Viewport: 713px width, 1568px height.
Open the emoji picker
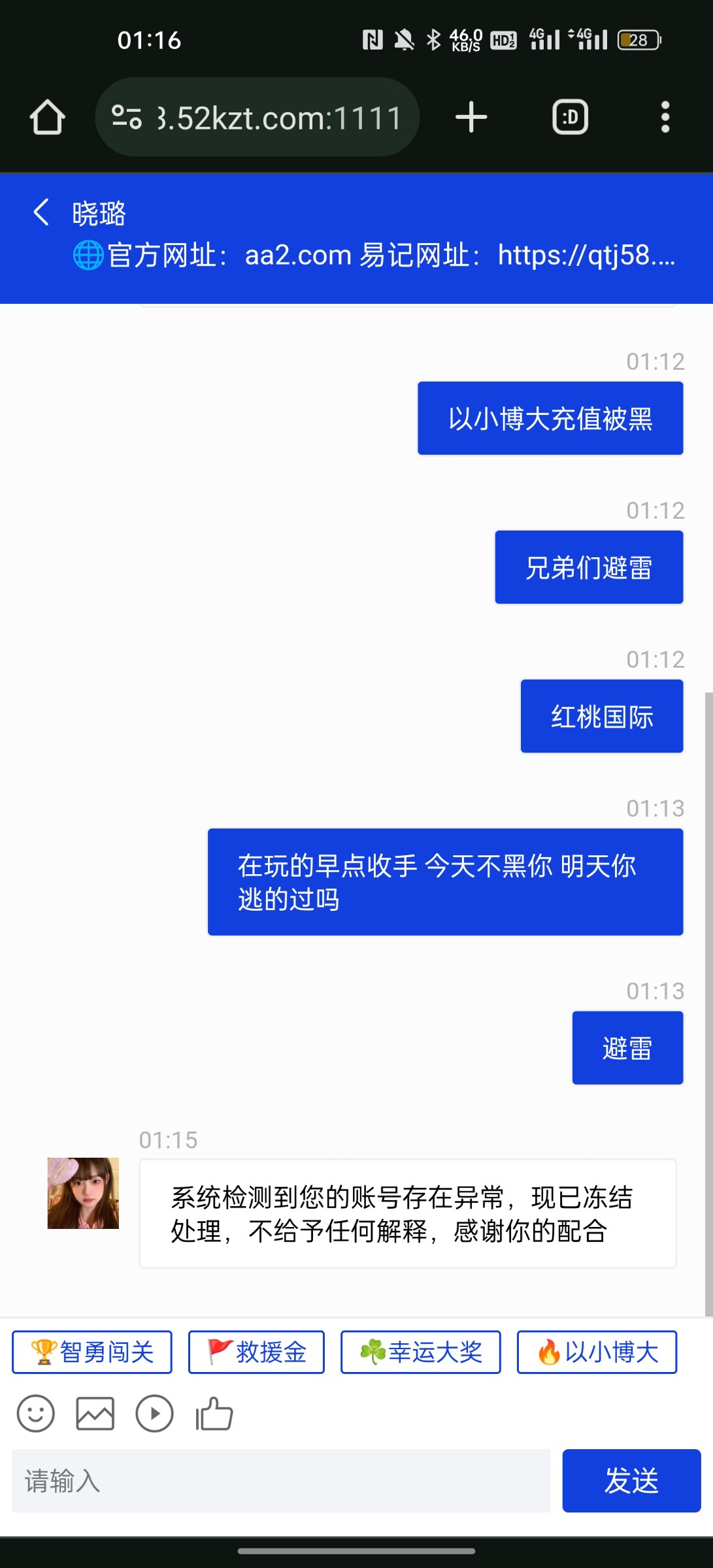35,1413
